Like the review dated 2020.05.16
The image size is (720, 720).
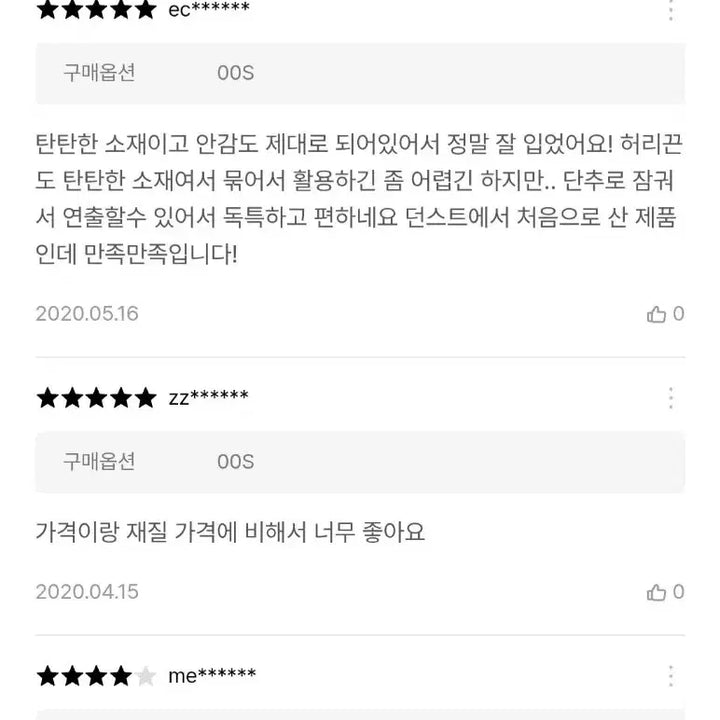click(658, 314)
